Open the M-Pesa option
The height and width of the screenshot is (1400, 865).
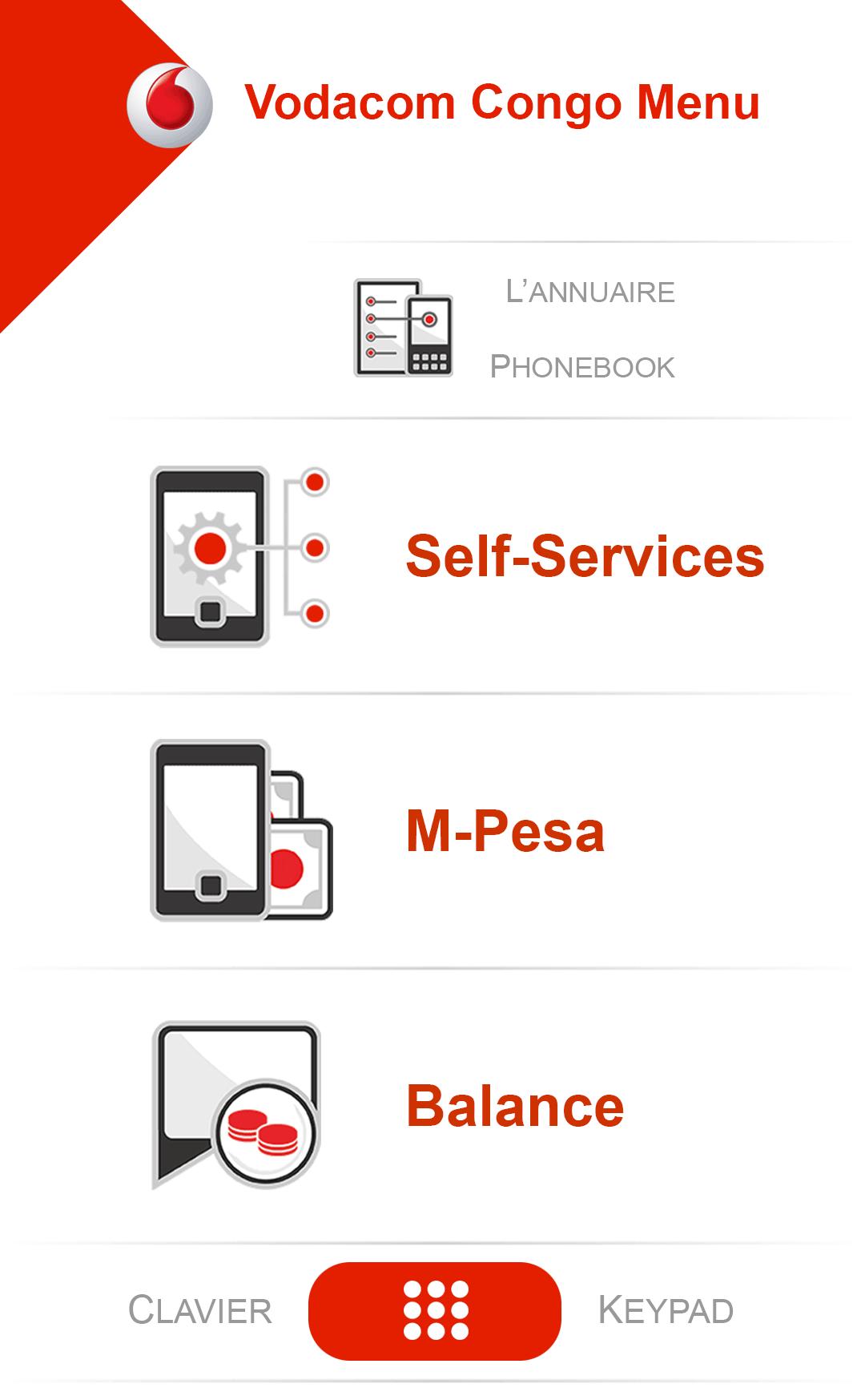[505, 830]
